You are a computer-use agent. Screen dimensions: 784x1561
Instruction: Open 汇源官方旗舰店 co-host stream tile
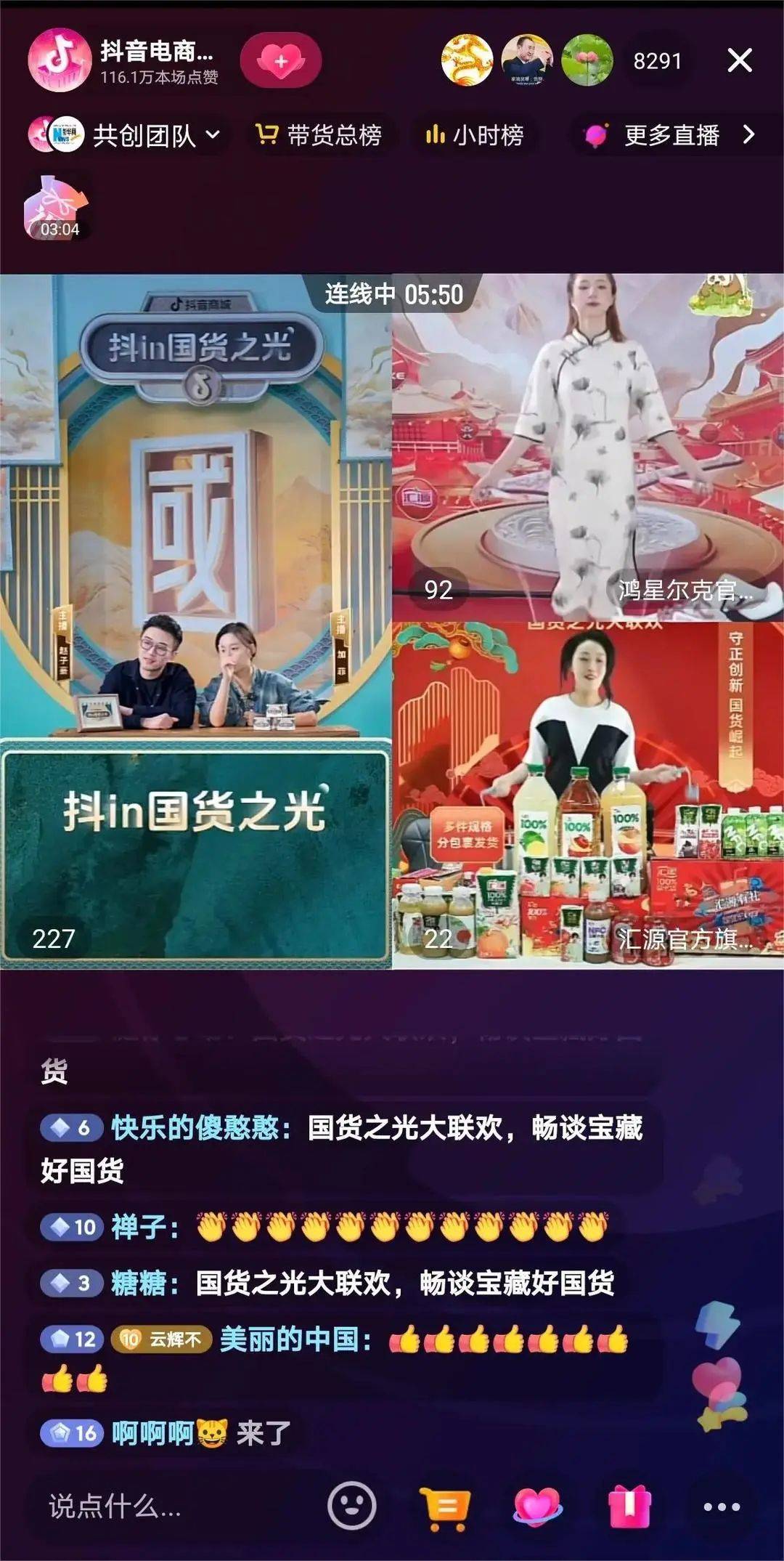[x=588, y=795]
